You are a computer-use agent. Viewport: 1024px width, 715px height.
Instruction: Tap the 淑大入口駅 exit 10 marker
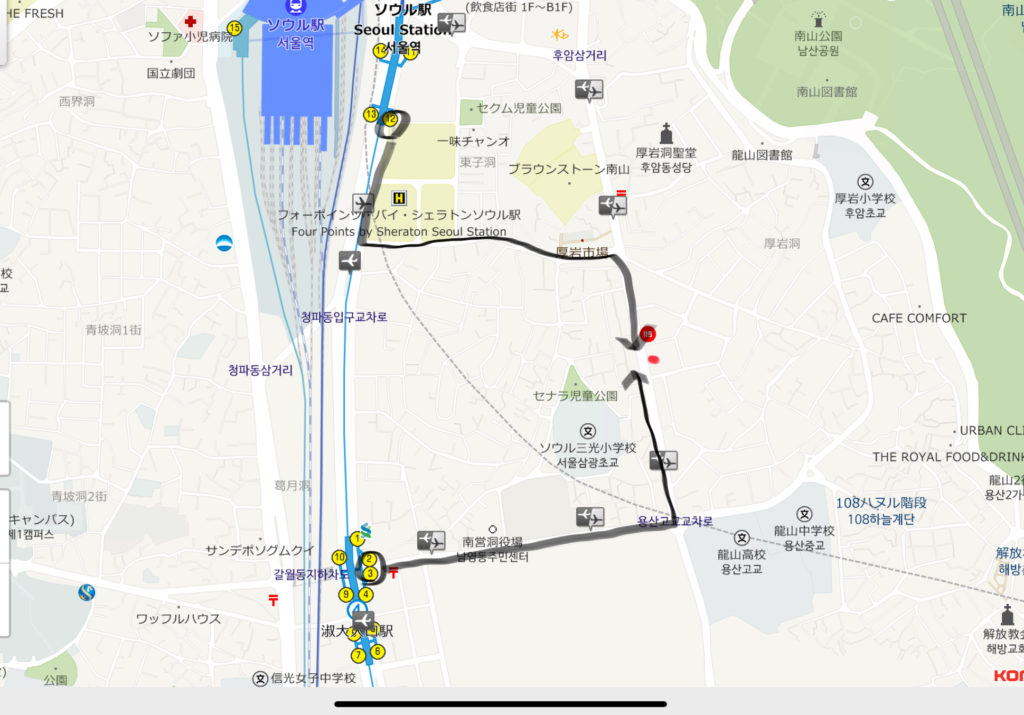click(x=339, y=557)
